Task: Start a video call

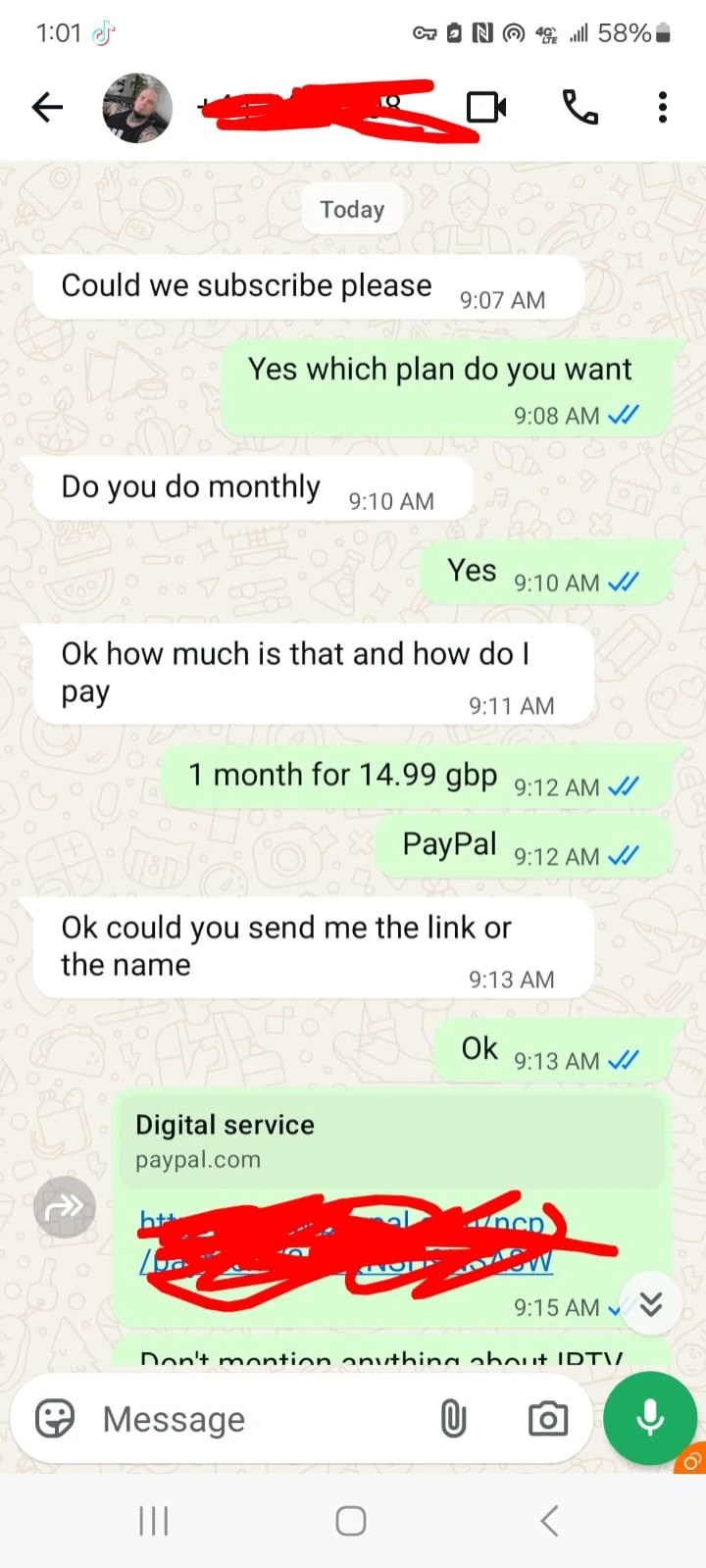Action: (x=486, y=107)
